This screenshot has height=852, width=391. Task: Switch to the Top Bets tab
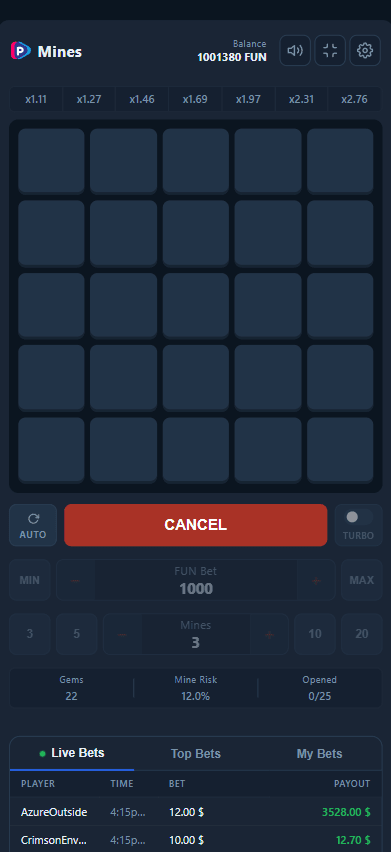tap(196, 754)
